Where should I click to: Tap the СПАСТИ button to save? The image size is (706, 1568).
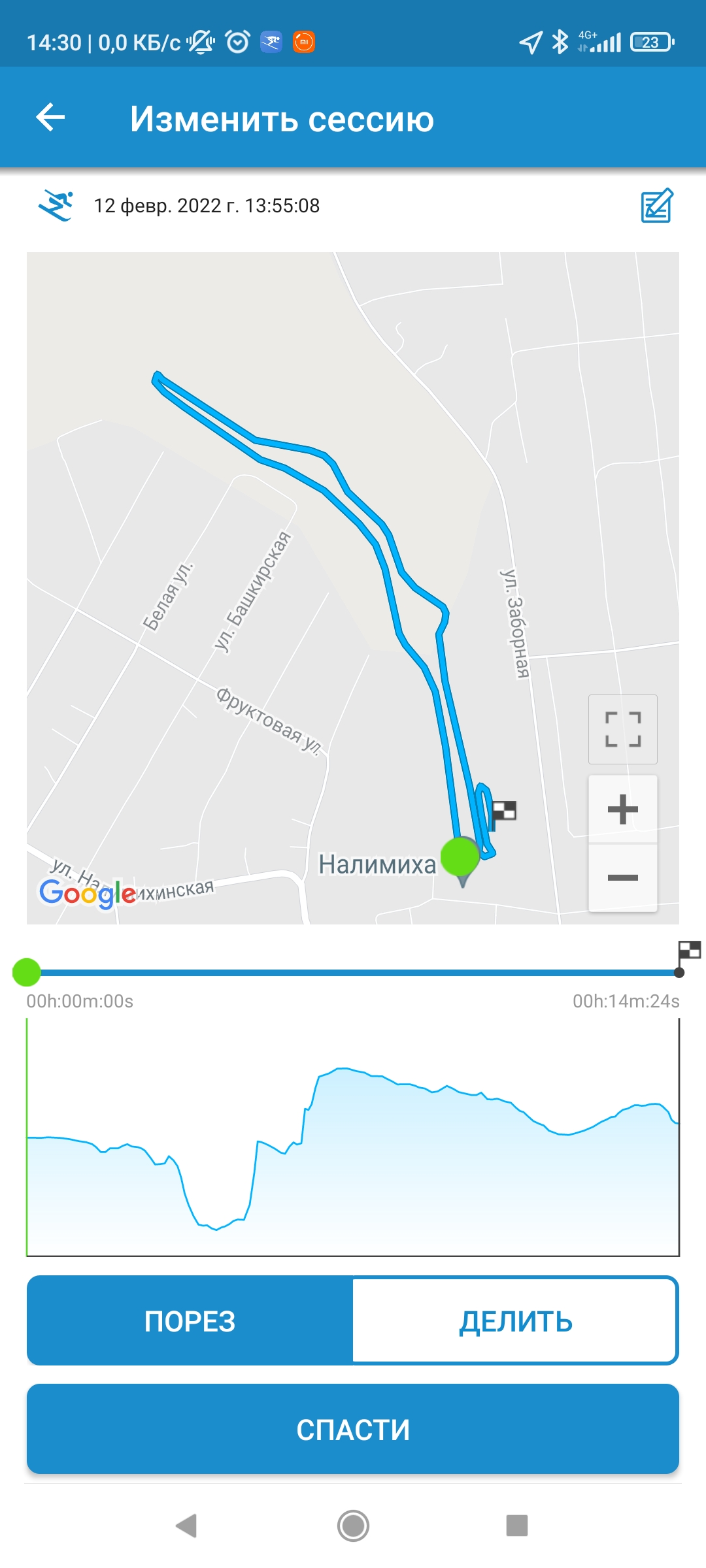(353, 1429)
